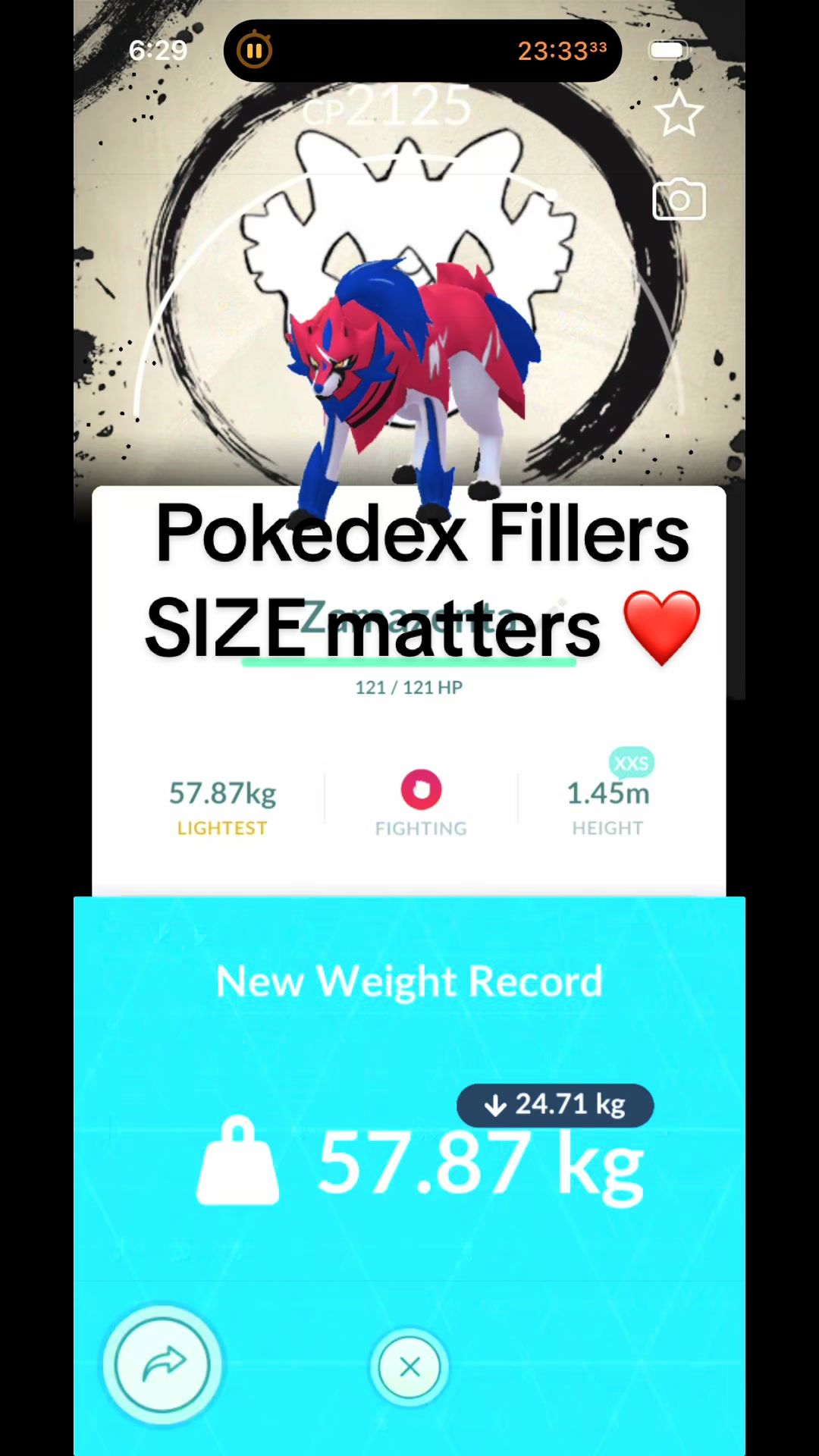This screenshot has height=1456, width=819.
Task: Dismiss the New Weight Record panel
Action: point(409,1367)
